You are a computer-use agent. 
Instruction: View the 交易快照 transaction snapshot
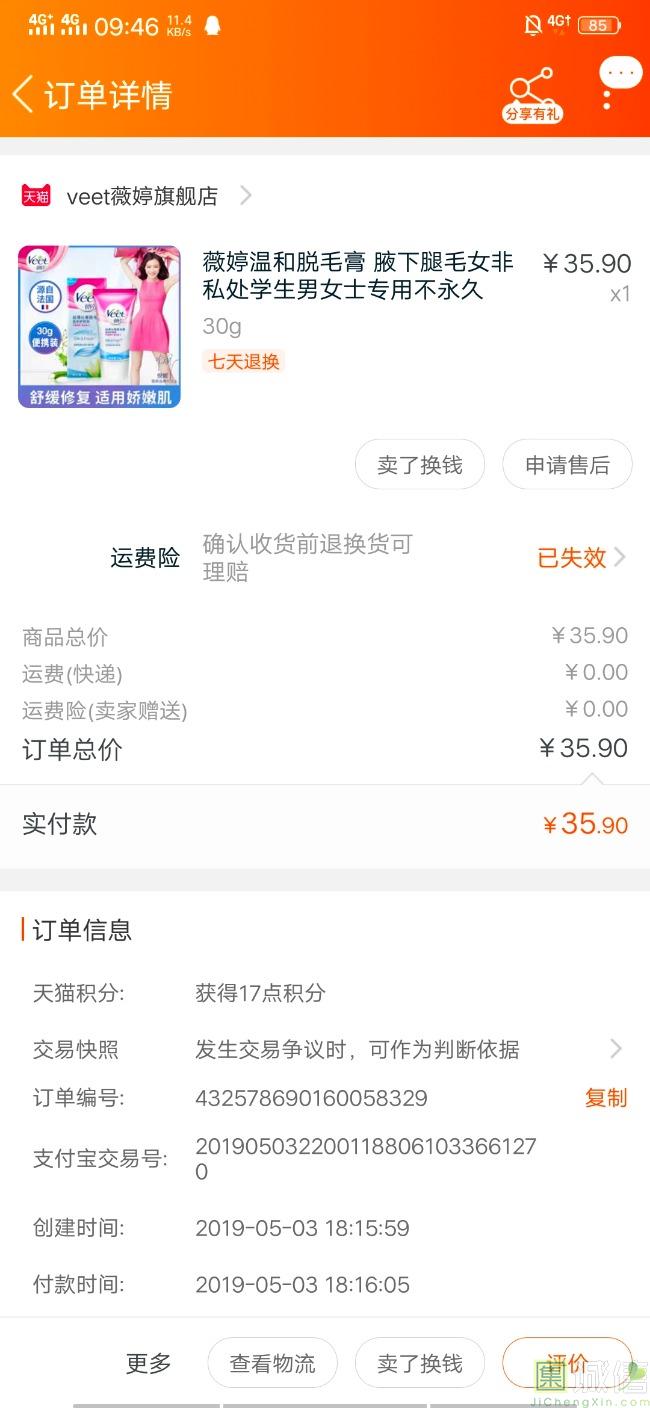pyautogui.click(x=325, y=1049)
